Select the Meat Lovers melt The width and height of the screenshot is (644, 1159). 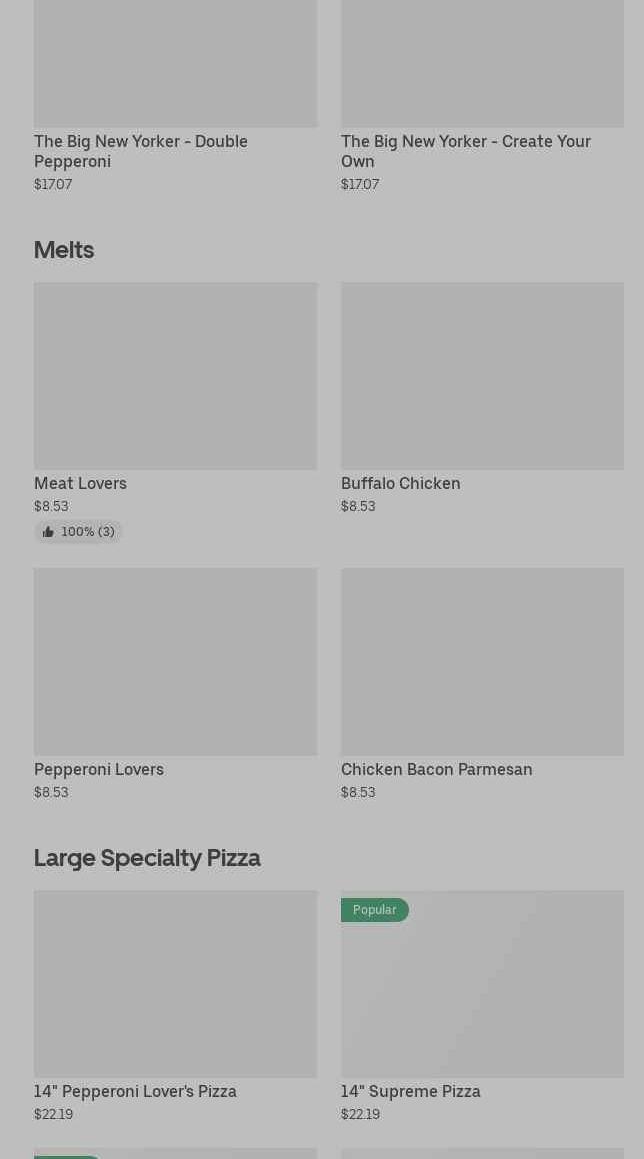[175, 412]
